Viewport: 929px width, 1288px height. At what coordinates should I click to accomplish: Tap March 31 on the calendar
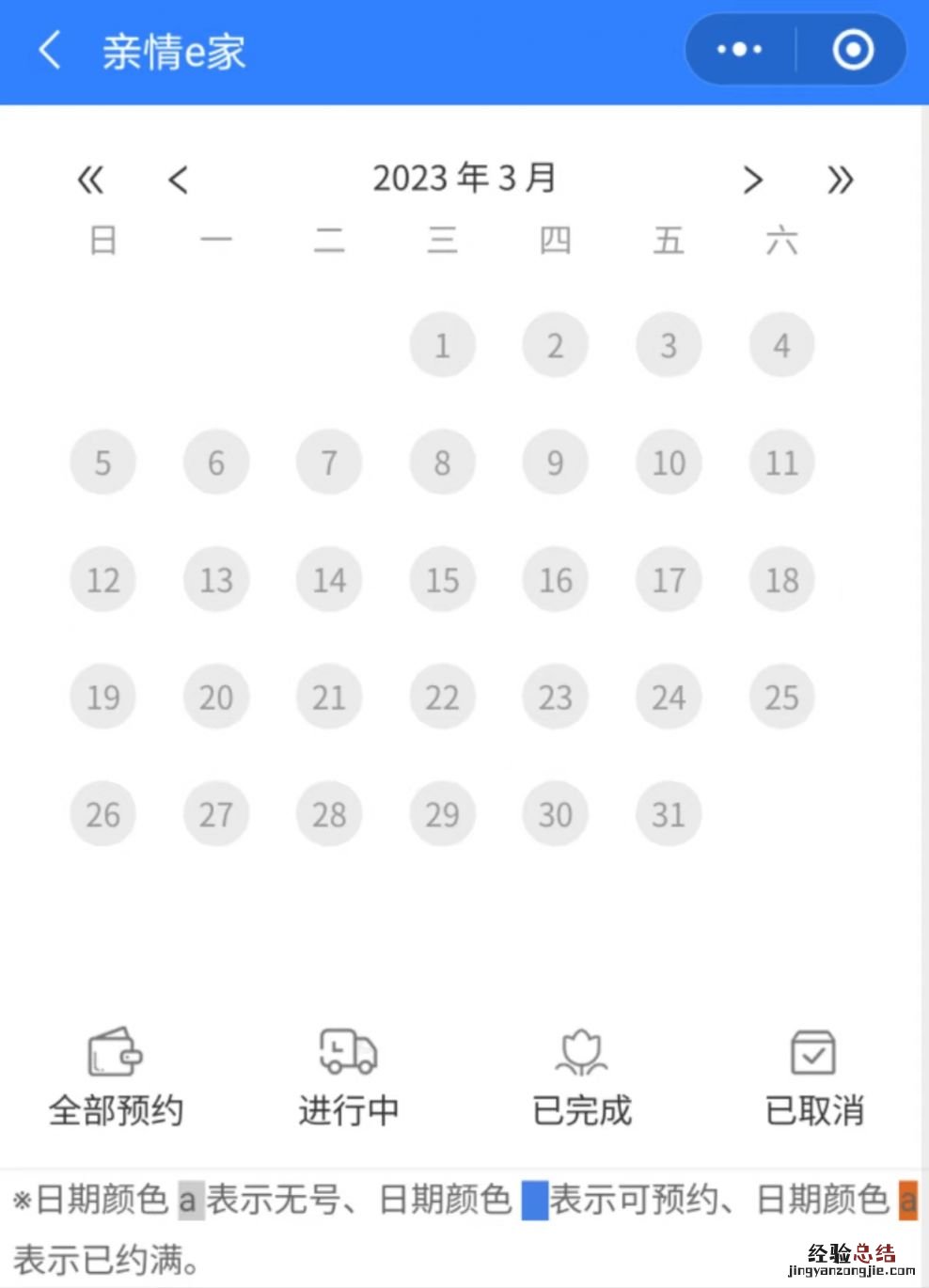tap(669, 814)
